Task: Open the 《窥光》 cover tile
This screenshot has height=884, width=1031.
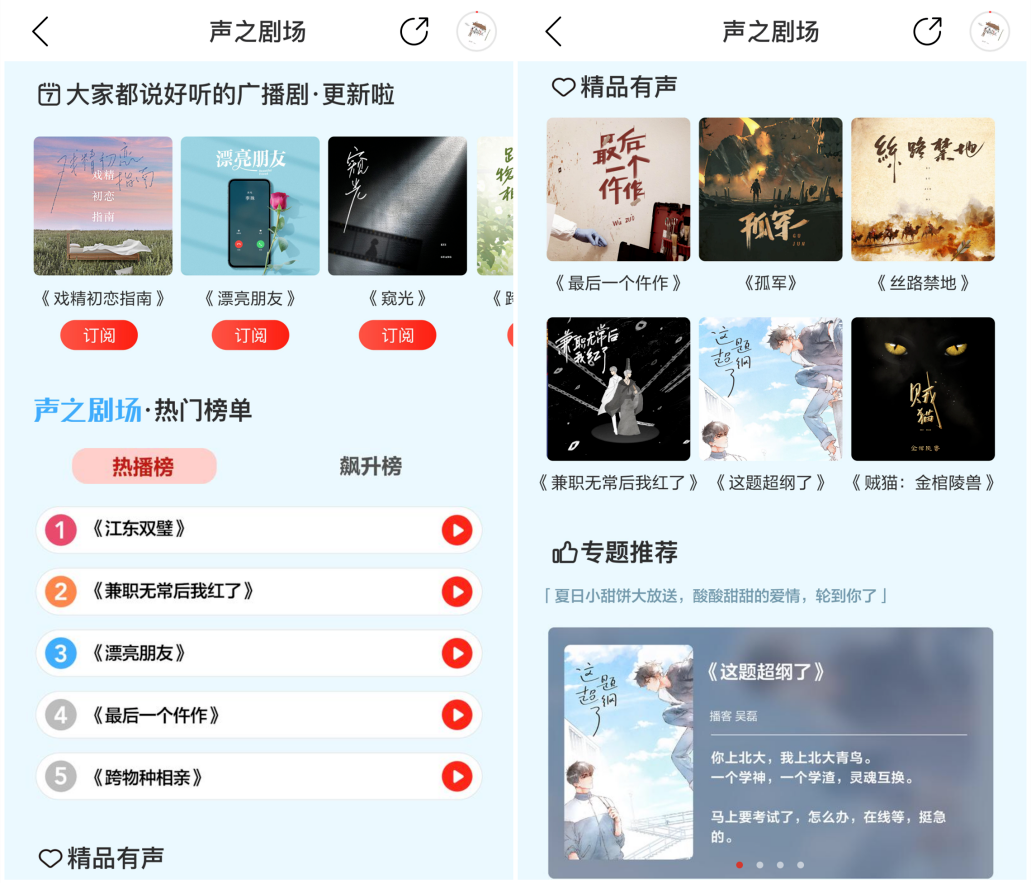Action: 397,206
